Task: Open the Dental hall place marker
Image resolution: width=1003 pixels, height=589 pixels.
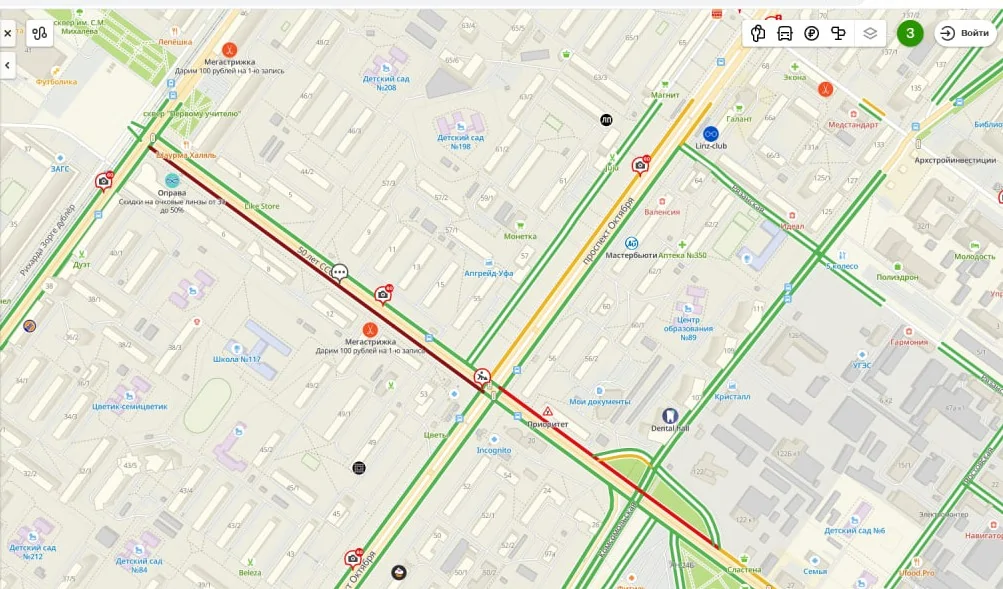Action: [670, 415]
